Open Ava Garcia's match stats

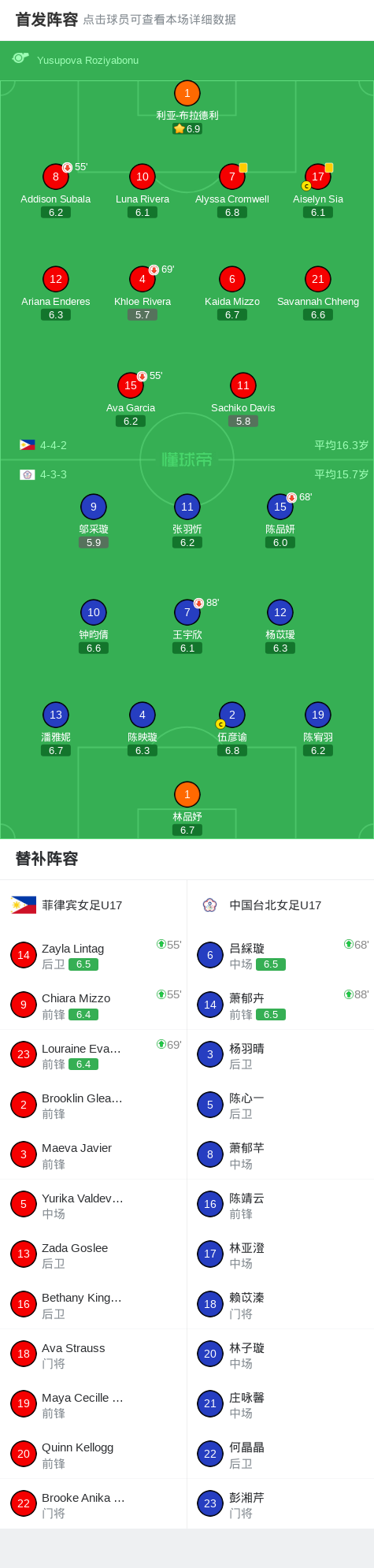[131, 386]
